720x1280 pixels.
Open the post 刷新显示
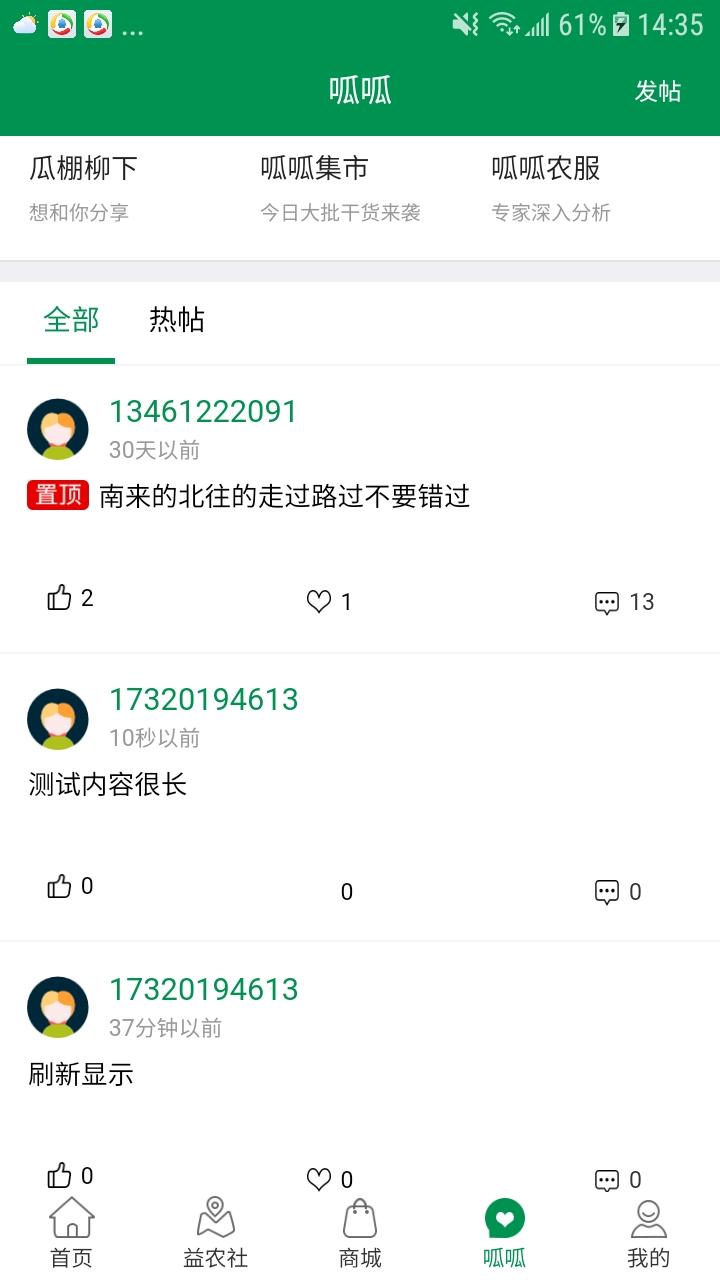point(81,1075)
